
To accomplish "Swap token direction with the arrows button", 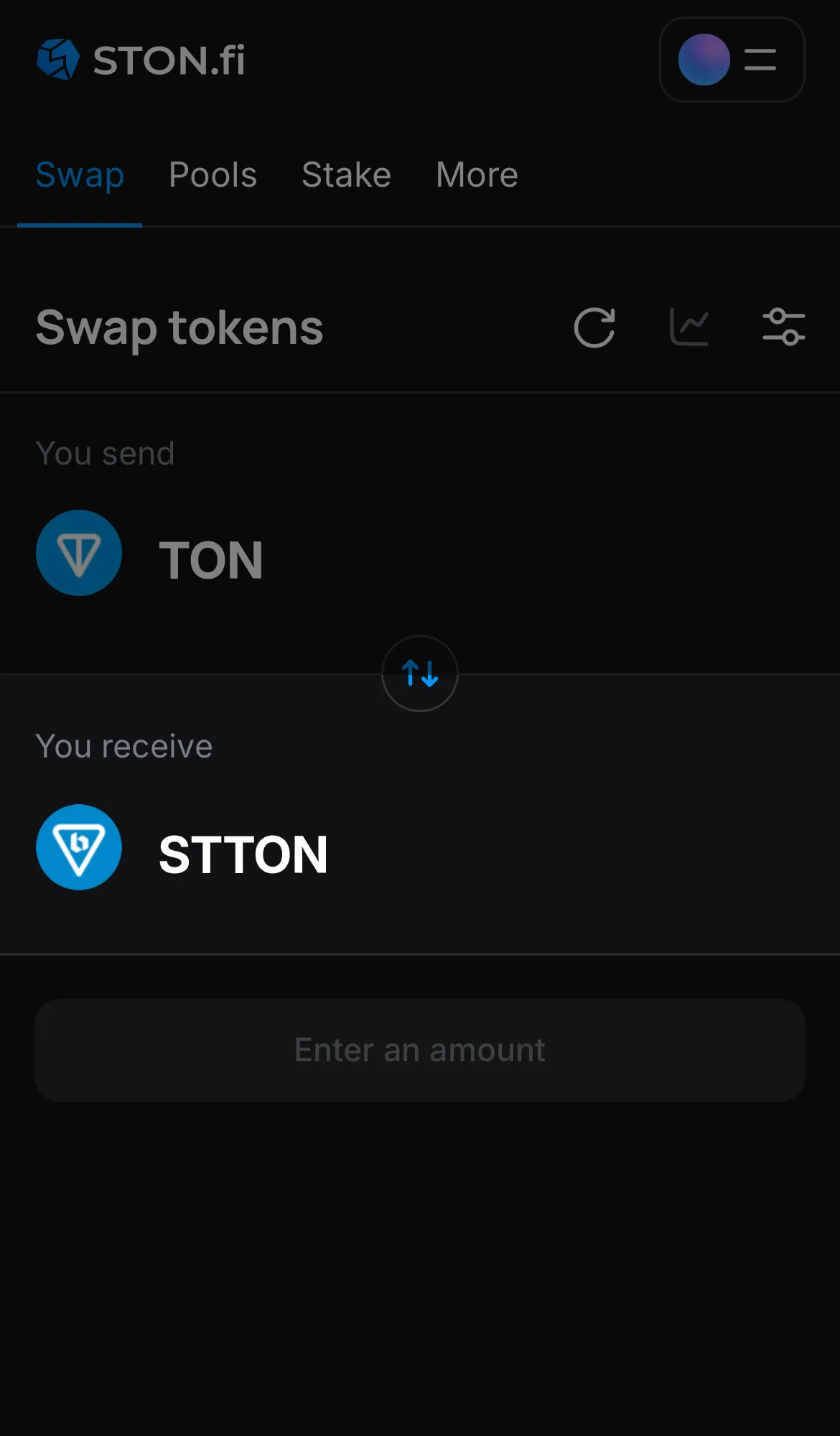I will (x=419, y=673).
